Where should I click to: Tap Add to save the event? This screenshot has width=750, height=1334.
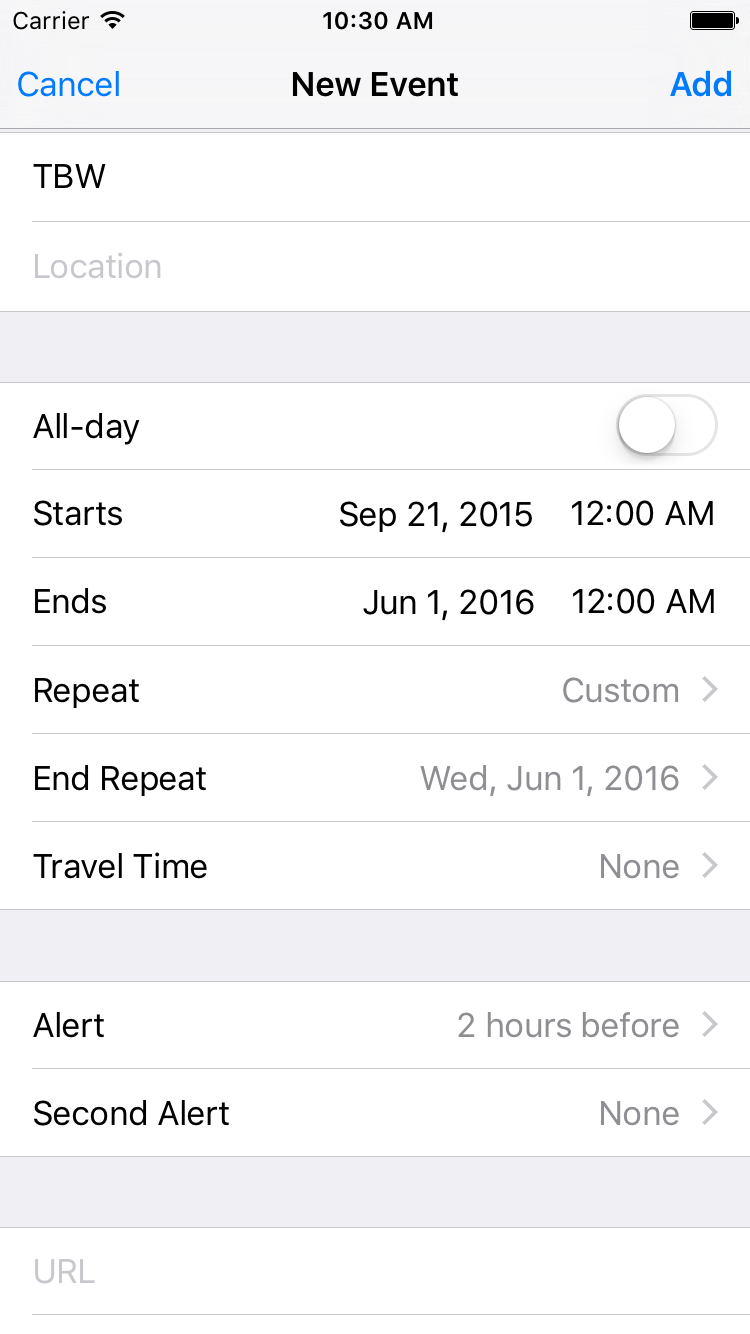pyautogui.click(x=701, y=85)
